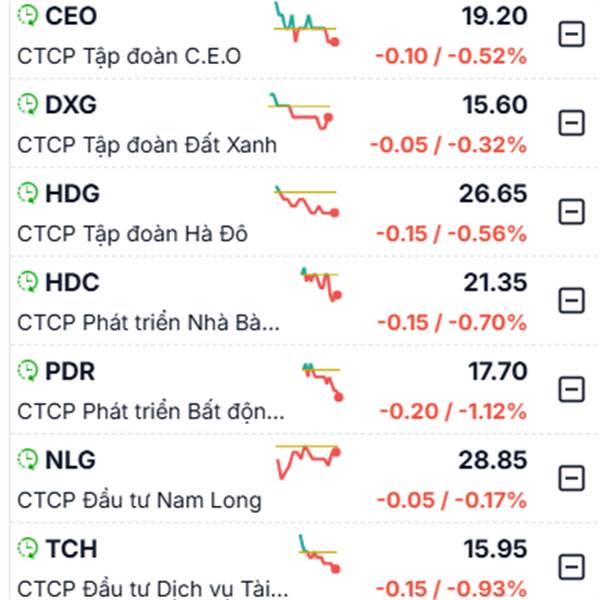Remove TCH with its minus button
This screenshot has height=600, width=600.
(x=570, y=564)
